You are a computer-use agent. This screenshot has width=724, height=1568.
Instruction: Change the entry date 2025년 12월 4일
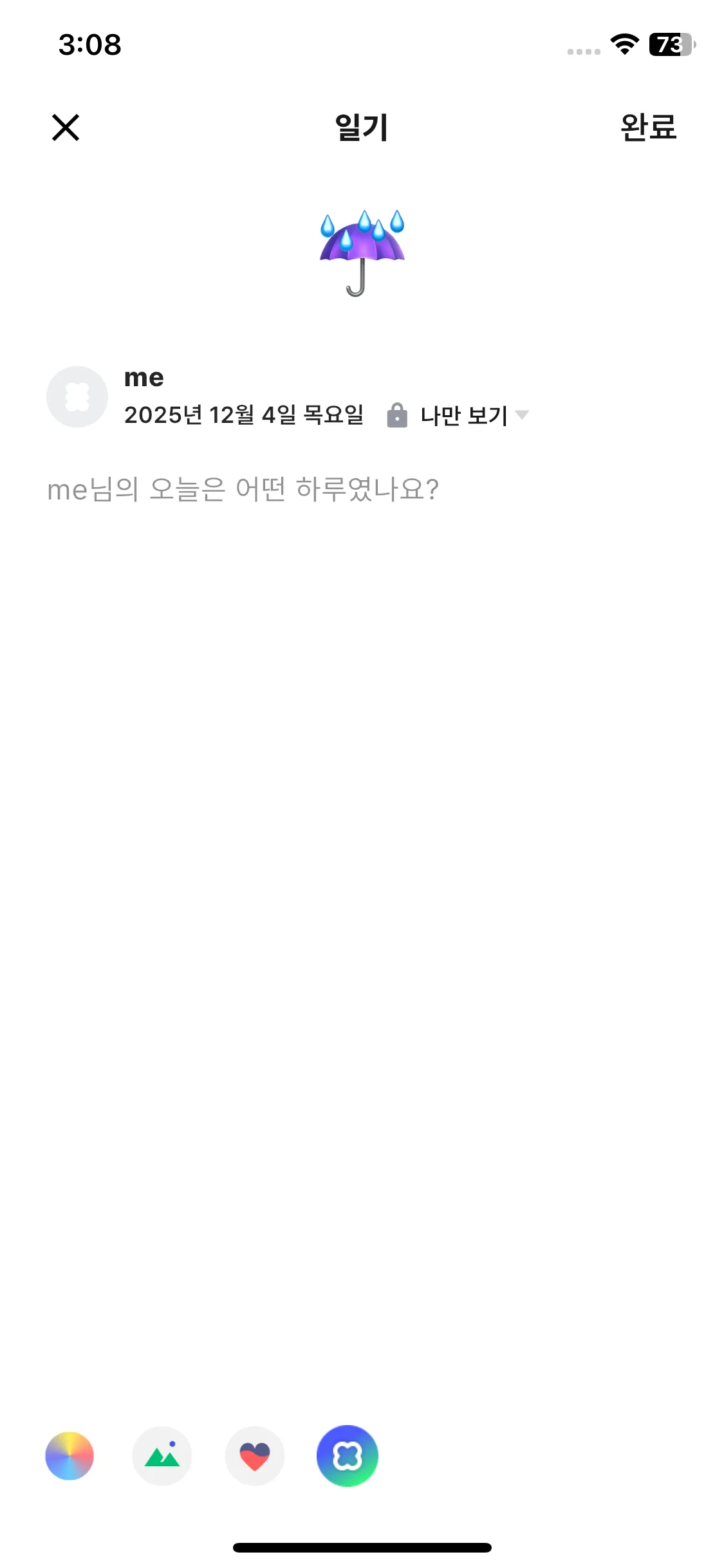[243, 415]
